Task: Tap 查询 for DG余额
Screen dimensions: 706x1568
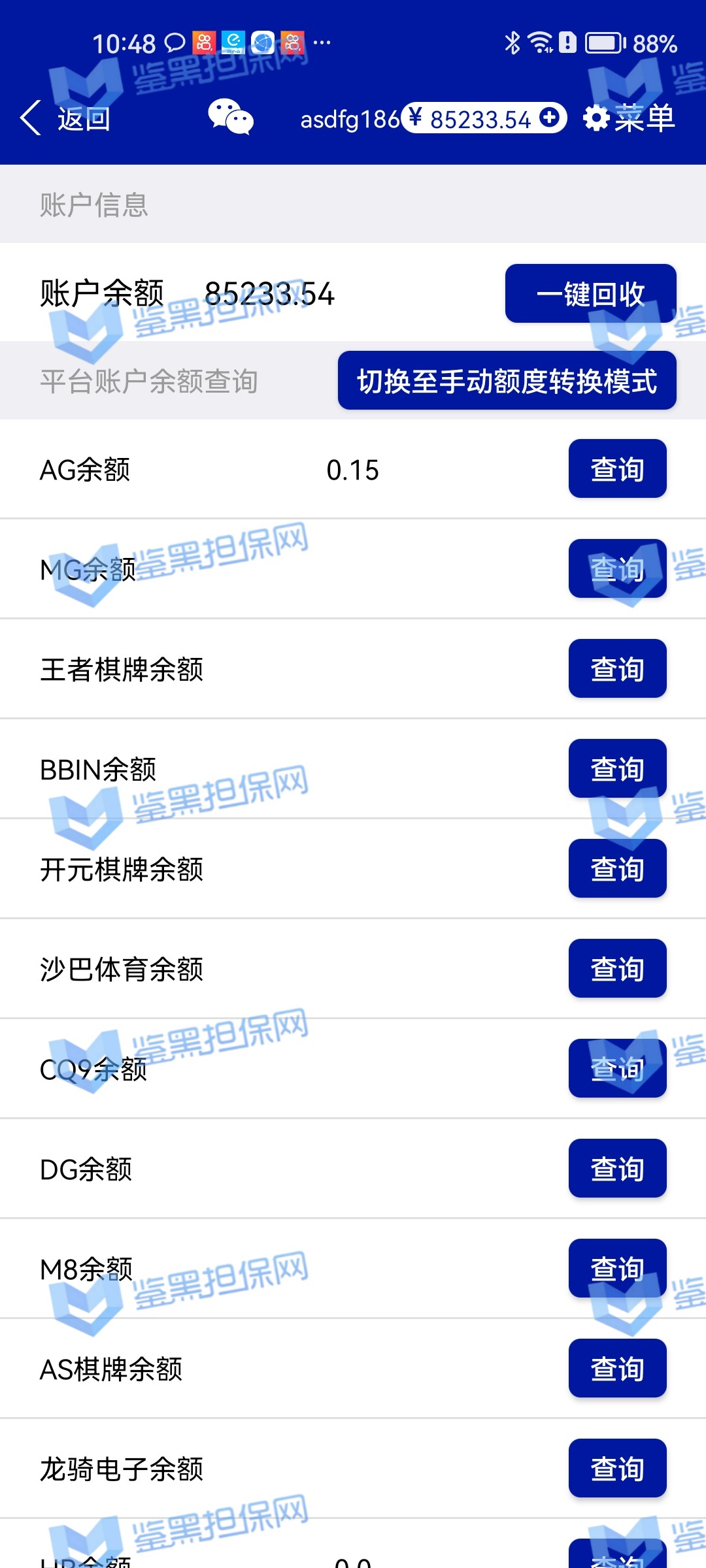Action: pyautogui.click(x=617, y=1168)
